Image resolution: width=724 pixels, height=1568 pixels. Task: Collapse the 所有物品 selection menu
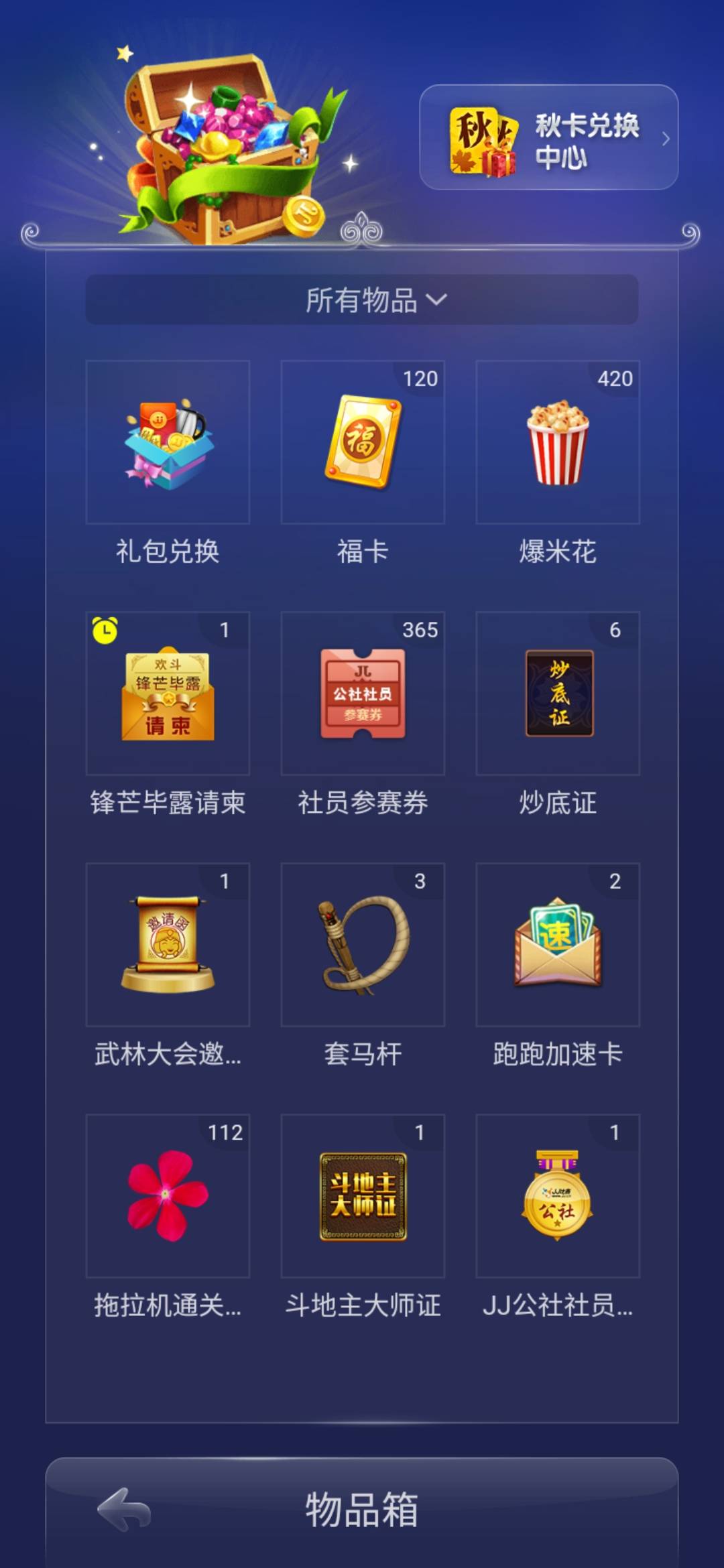(362, 300)
